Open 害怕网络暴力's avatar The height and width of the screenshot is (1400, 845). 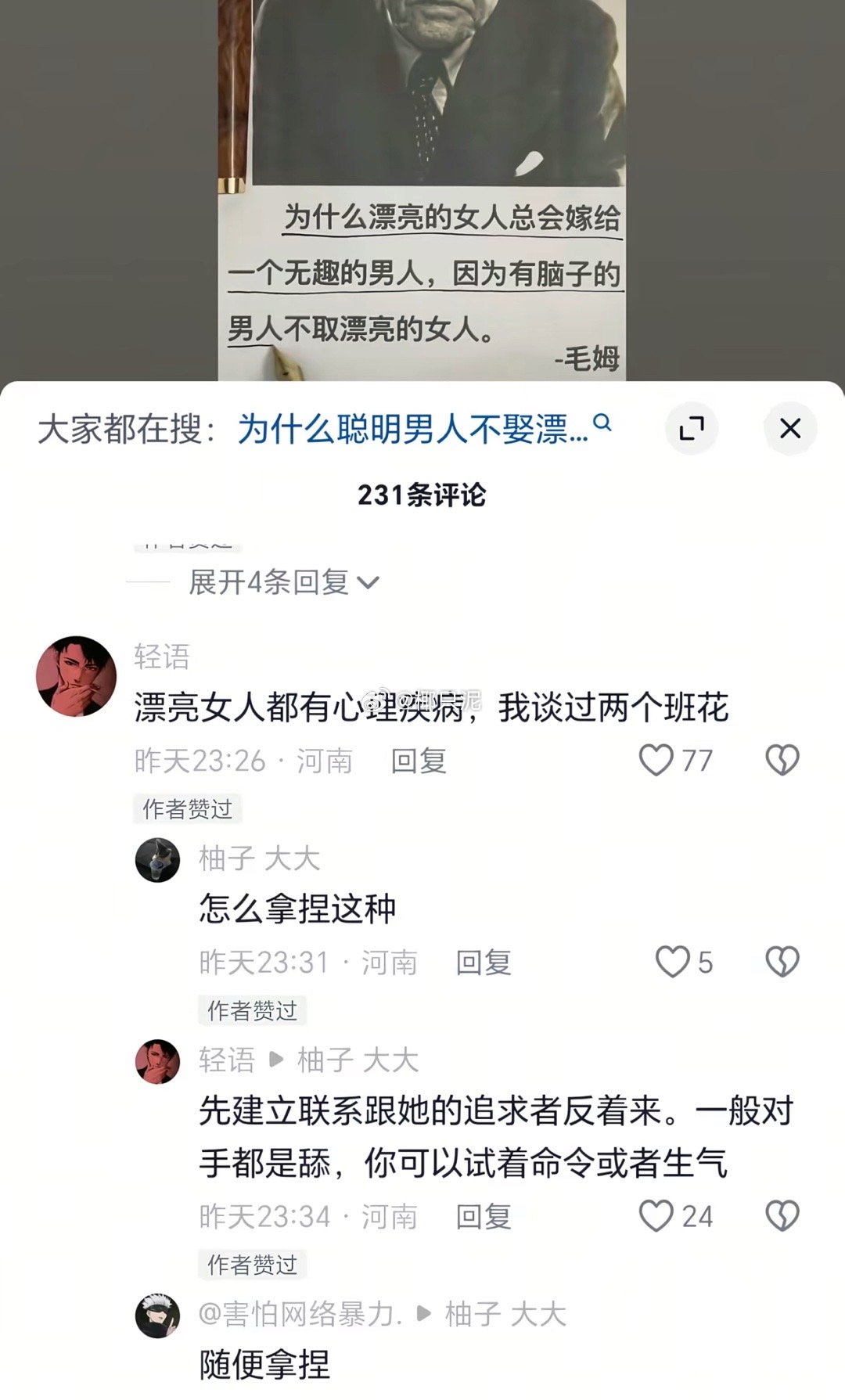pos(157,1315)
